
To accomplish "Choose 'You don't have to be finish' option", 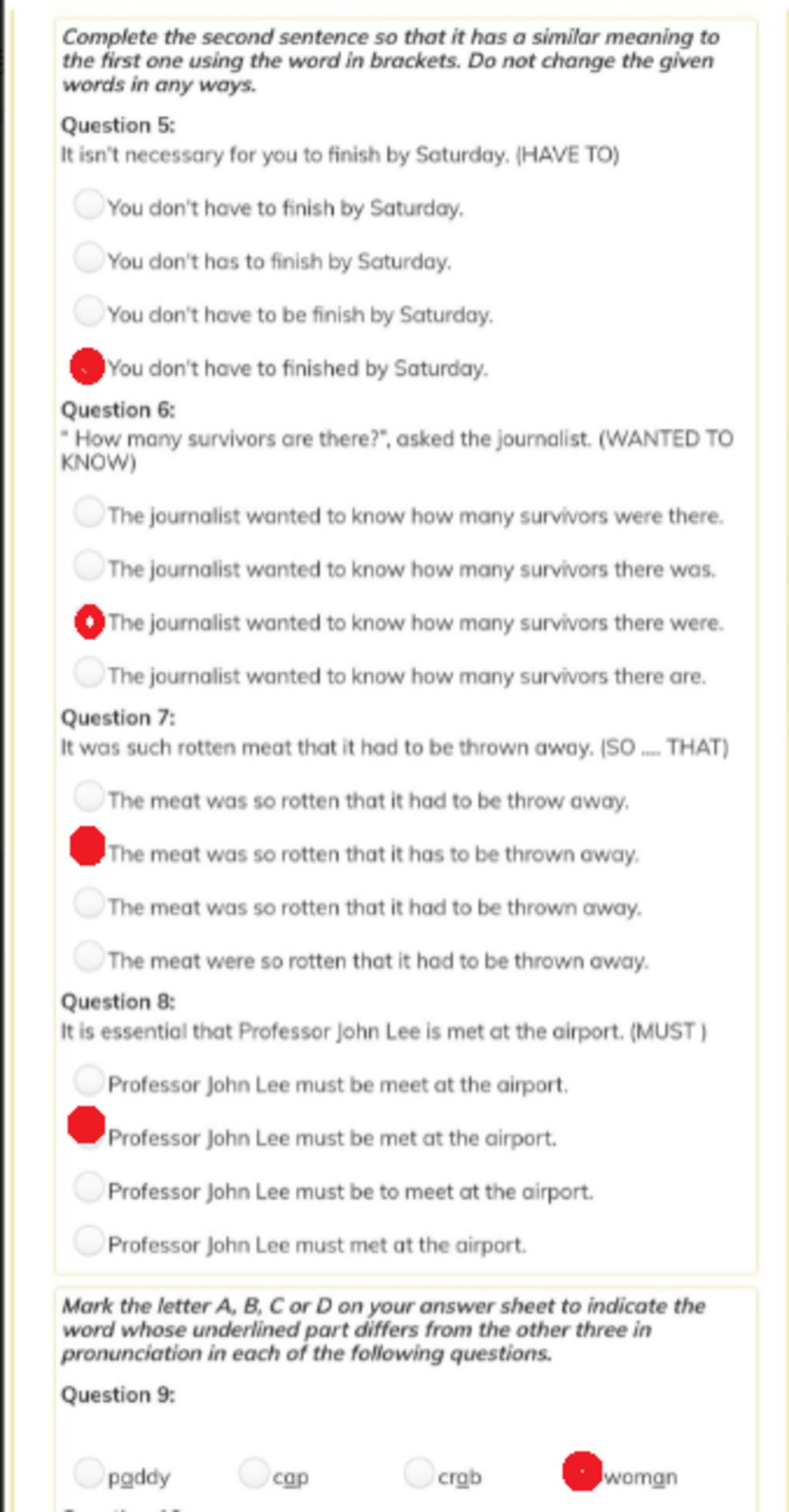I will [89, 311].
